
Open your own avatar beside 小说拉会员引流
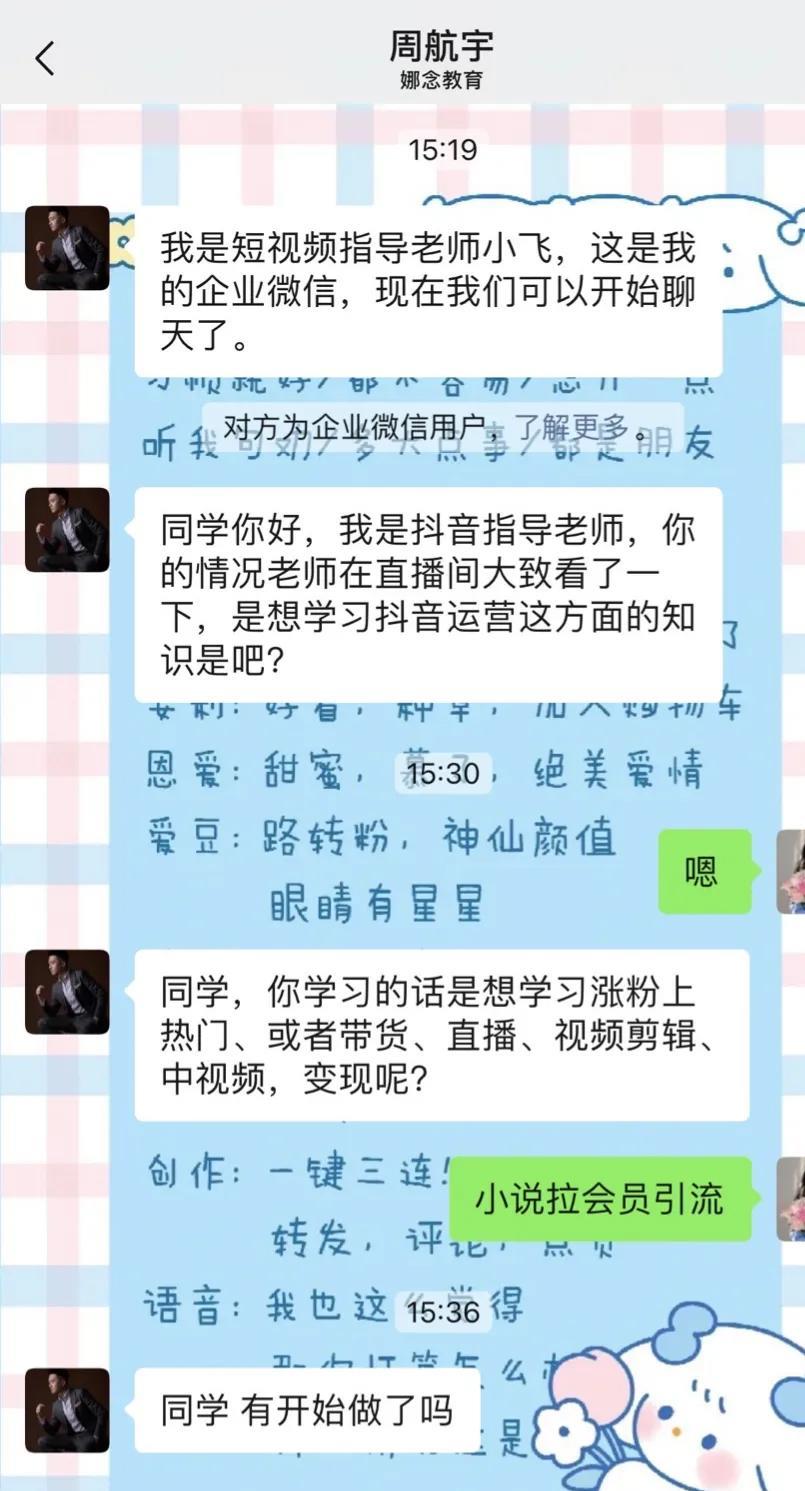790,1199
